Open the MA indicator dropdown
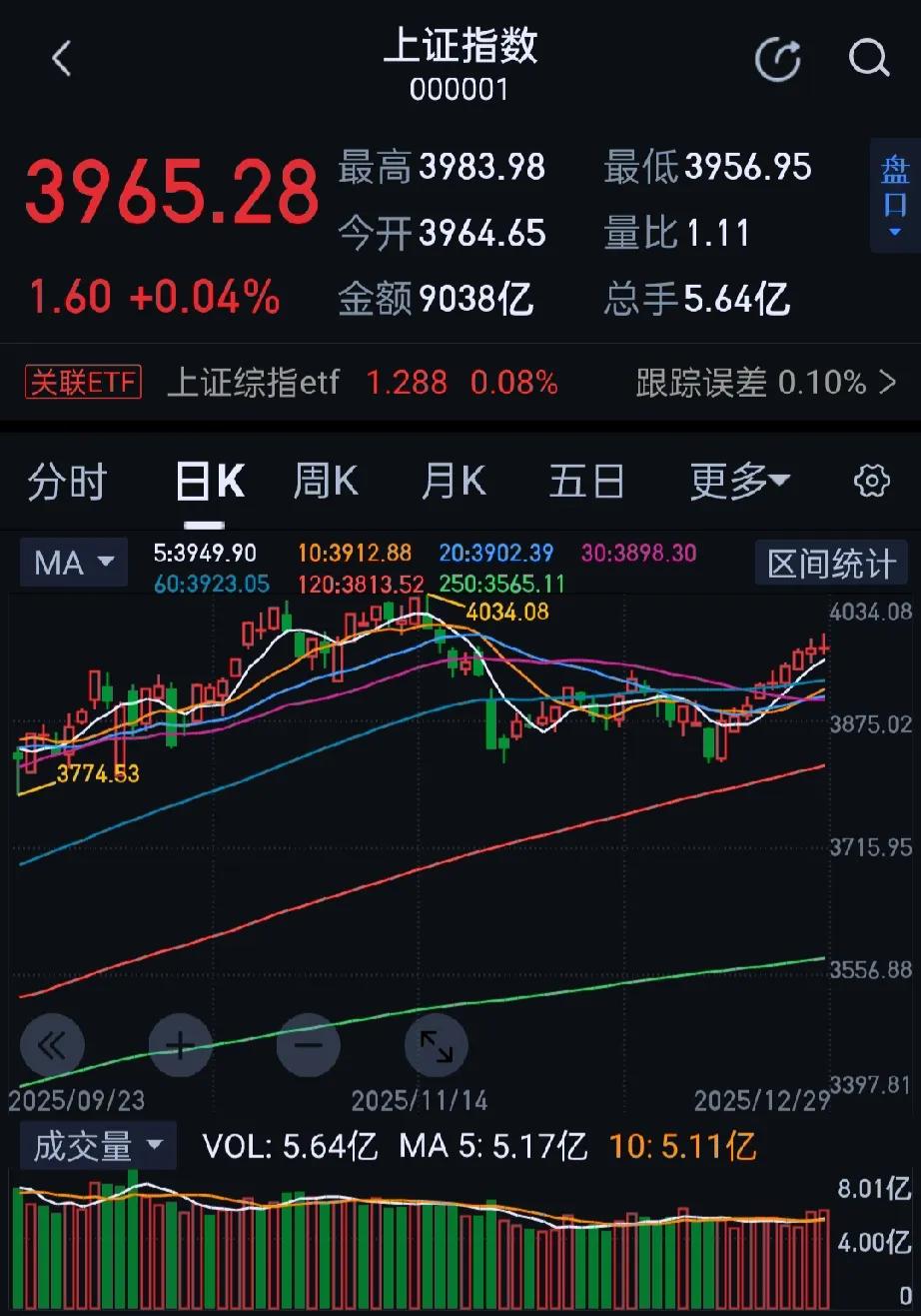Viewport: 921px width, 1316px height. (x=73, y=562)
